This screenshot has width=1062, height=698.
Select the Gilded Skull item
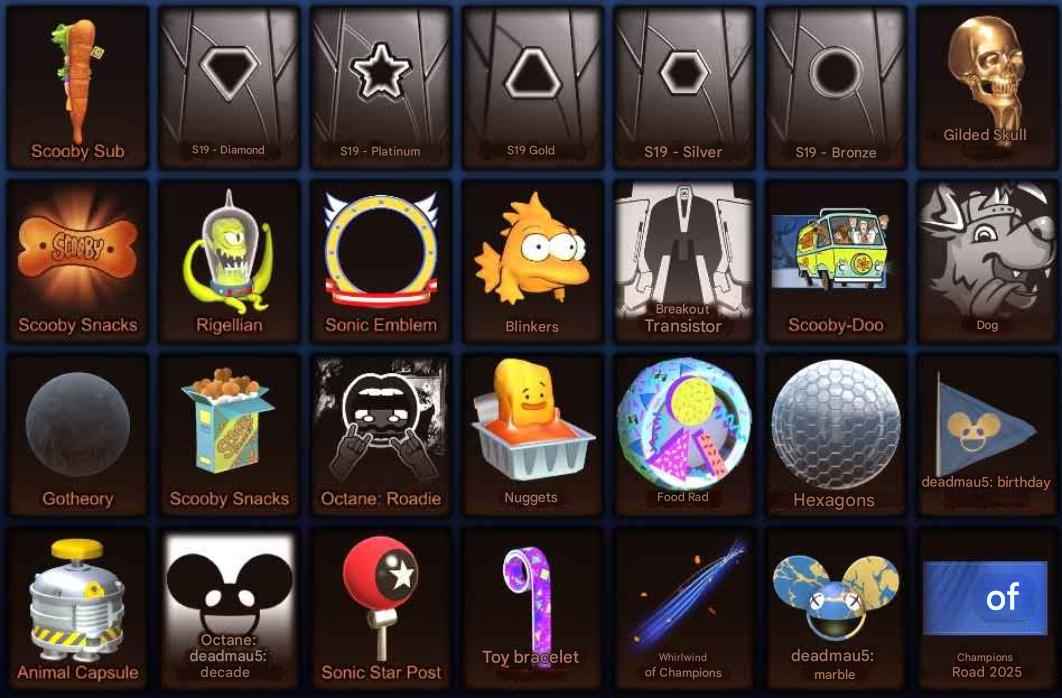click(x=985, y=86)
